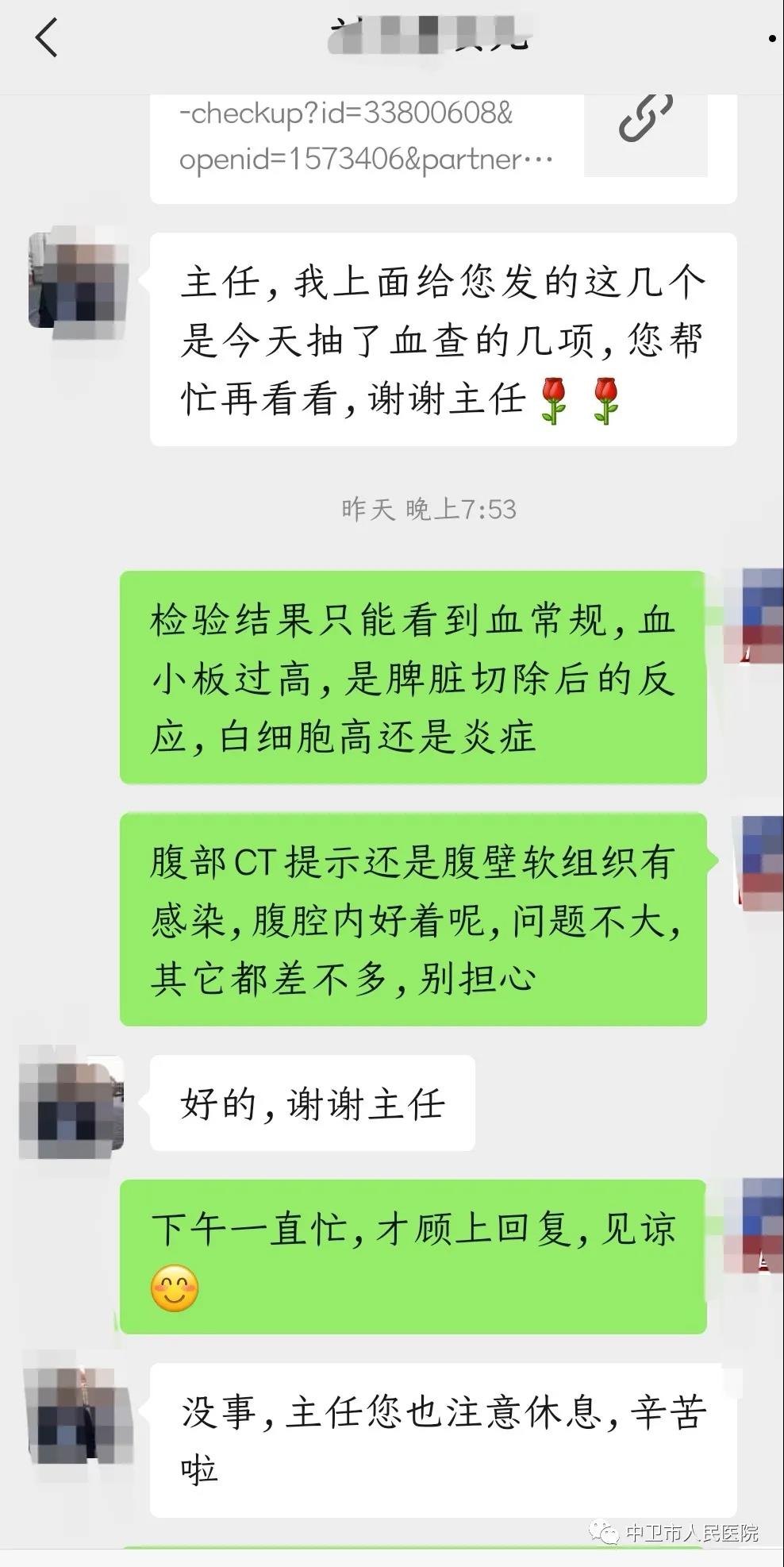Open avatar next to '好的,谢谢主任' message
784x1567 pixels.
[x=72, y=1104]
